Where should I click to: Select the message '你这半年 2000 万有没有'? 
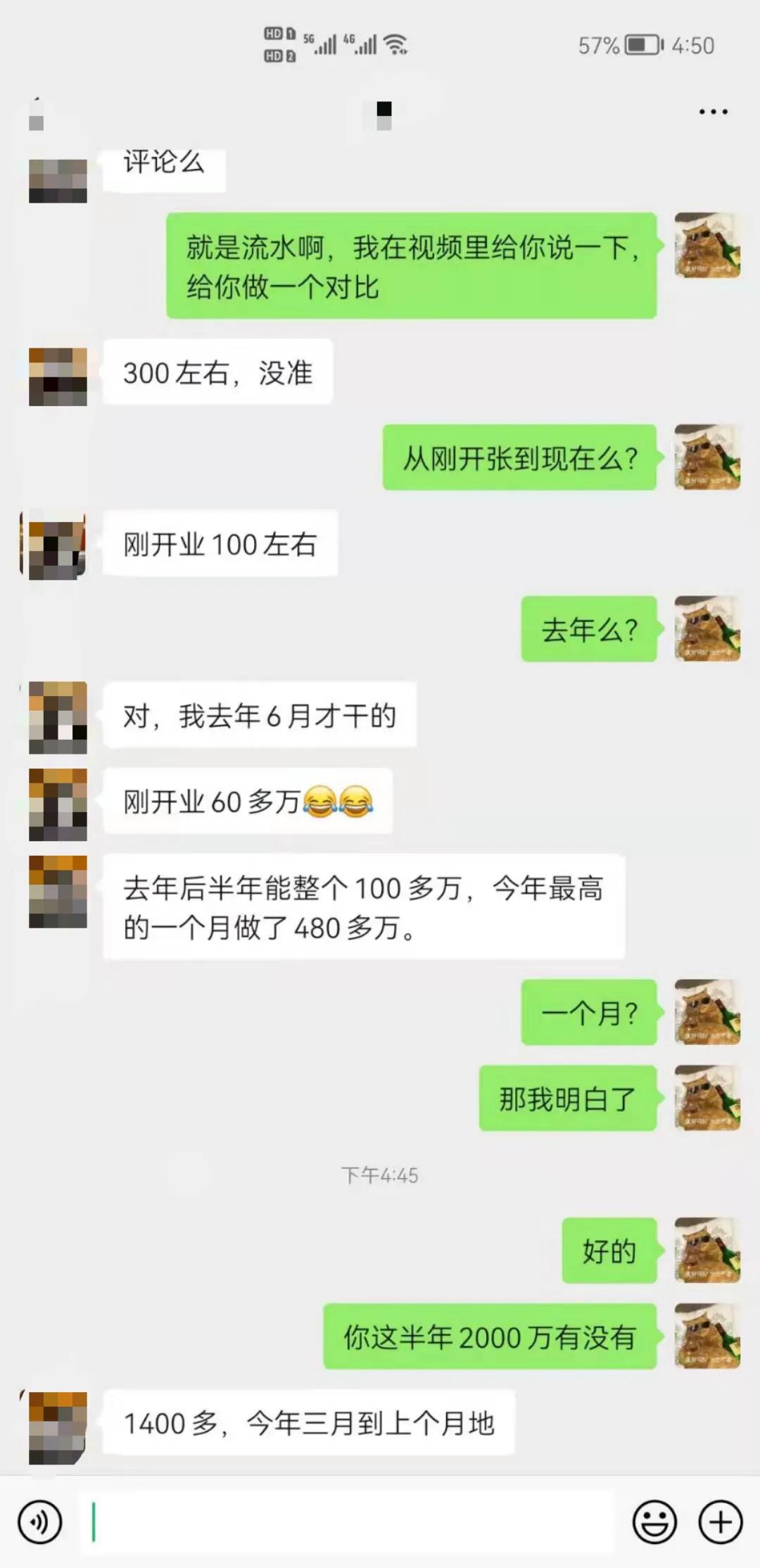tap(493, 1339)
